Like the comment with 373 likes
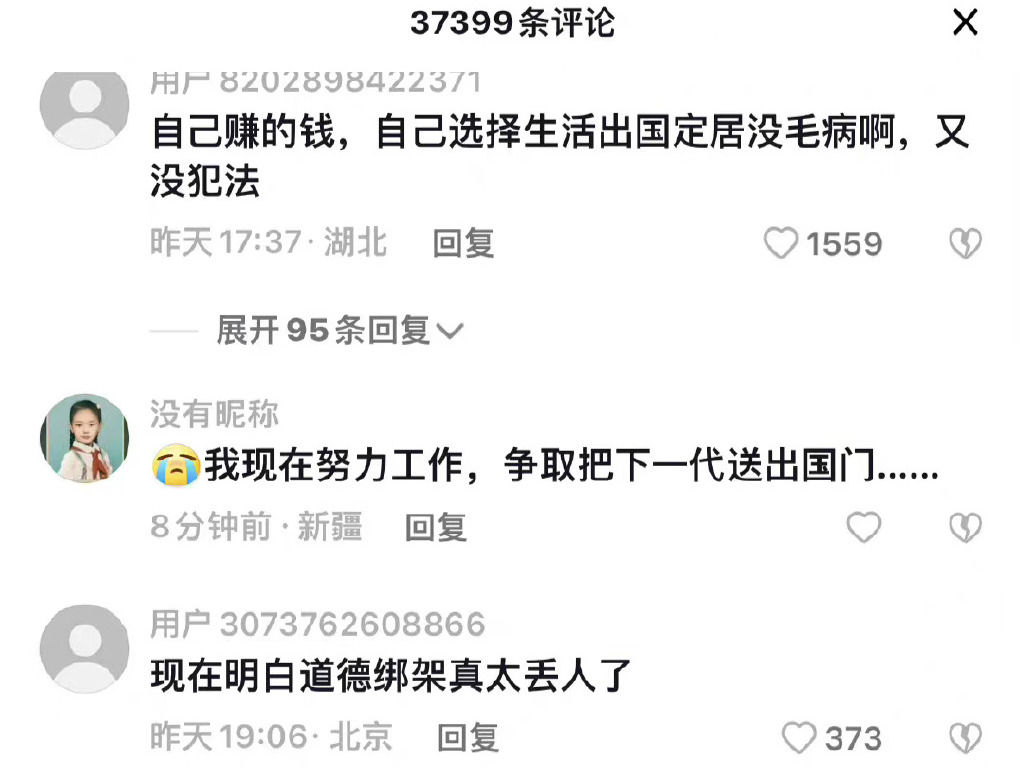Viewport: 1024px width, 768px height. pyautogui.click(x=799, y=738)
